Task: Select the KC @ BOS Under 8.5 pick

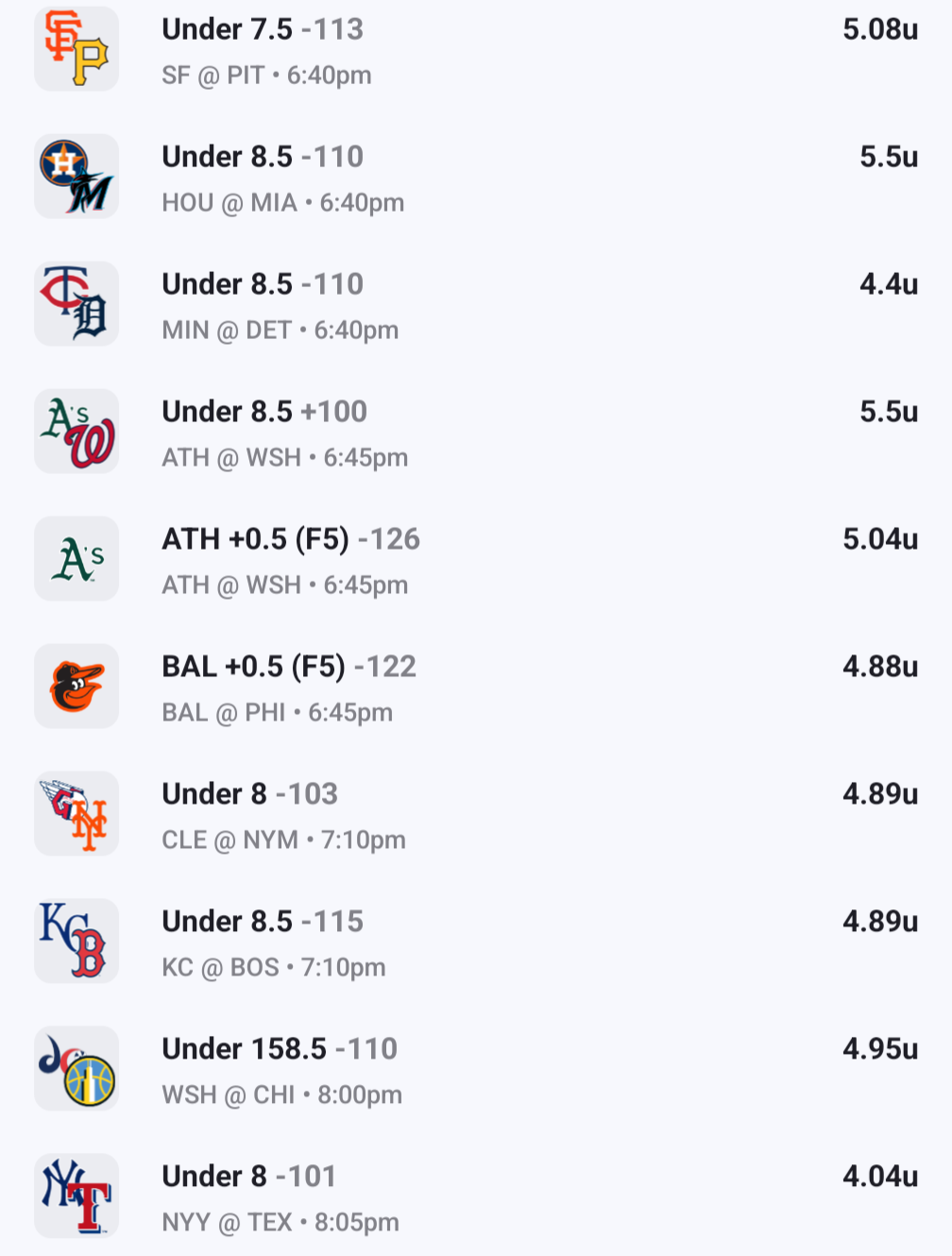Action: 263,923
